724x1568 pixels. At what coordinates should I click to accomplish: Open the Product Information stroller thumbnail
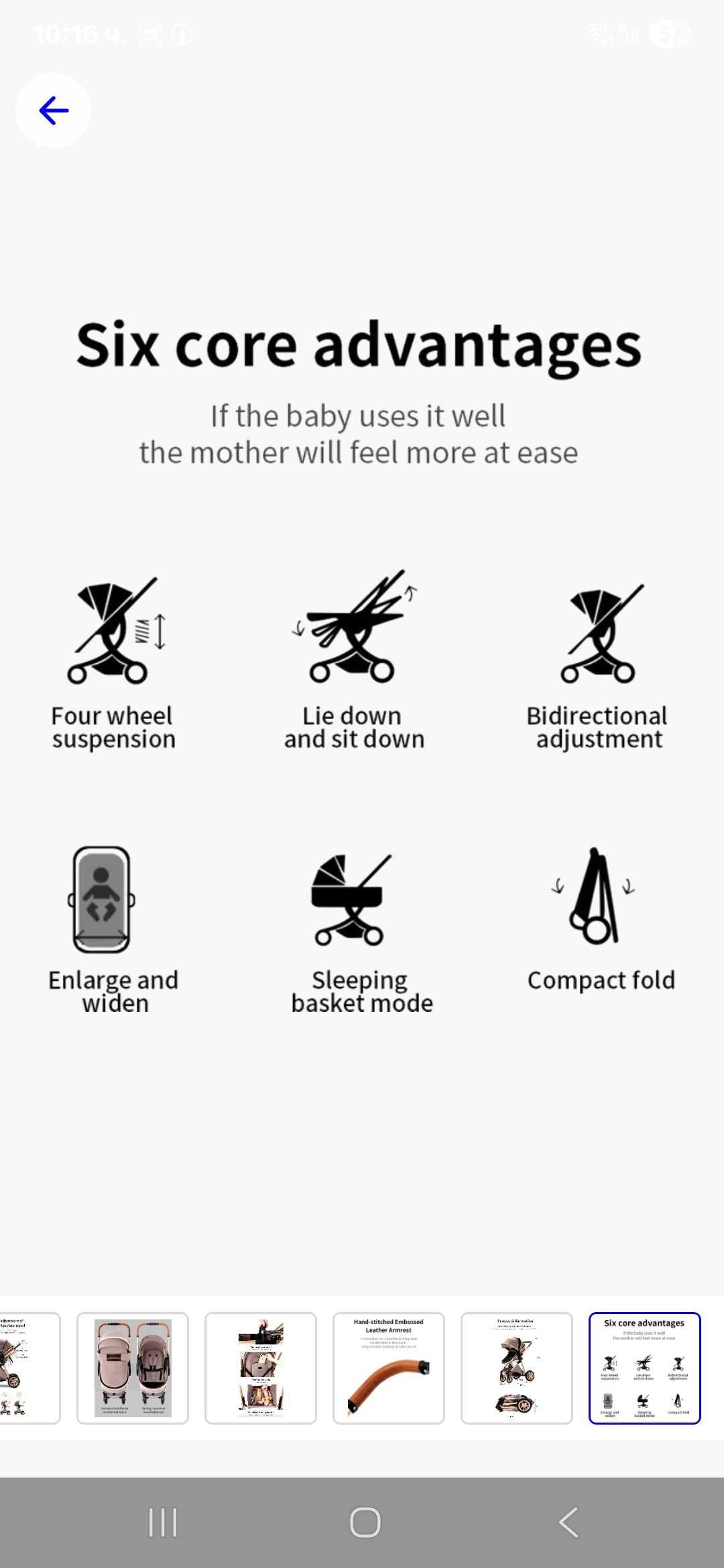516,1368
